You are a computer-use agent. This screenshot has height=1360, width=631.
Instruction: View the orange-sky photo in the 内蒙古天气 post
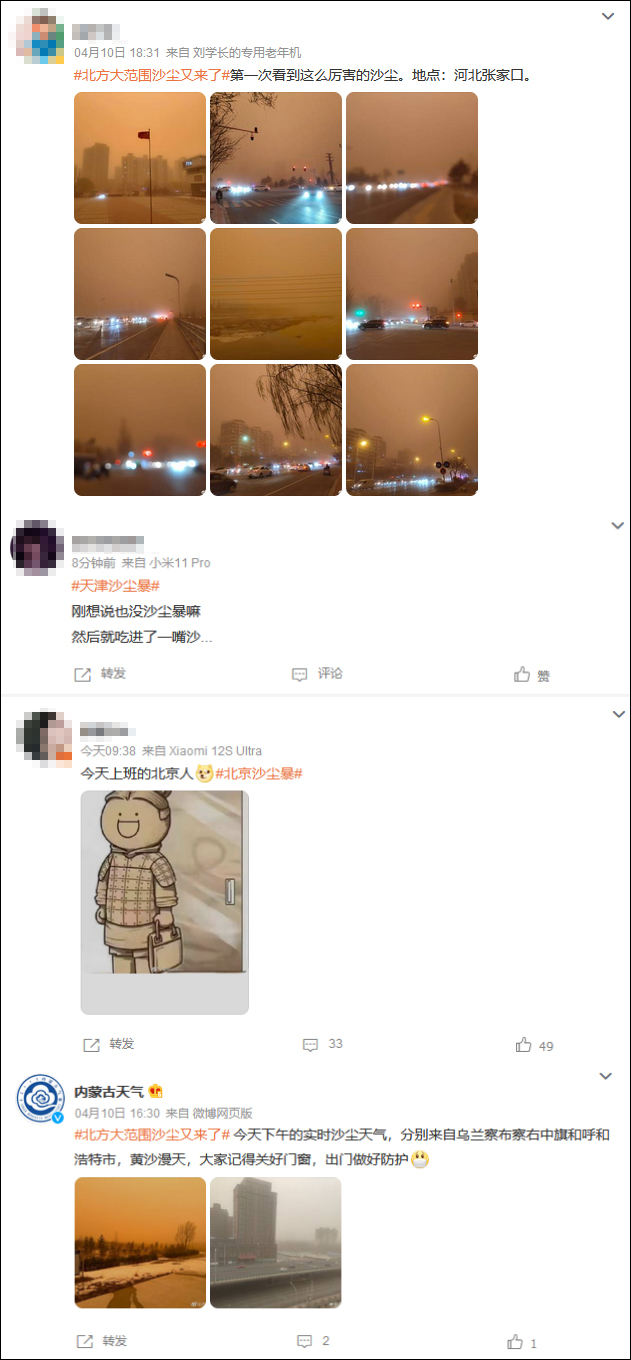(140, 1242)
